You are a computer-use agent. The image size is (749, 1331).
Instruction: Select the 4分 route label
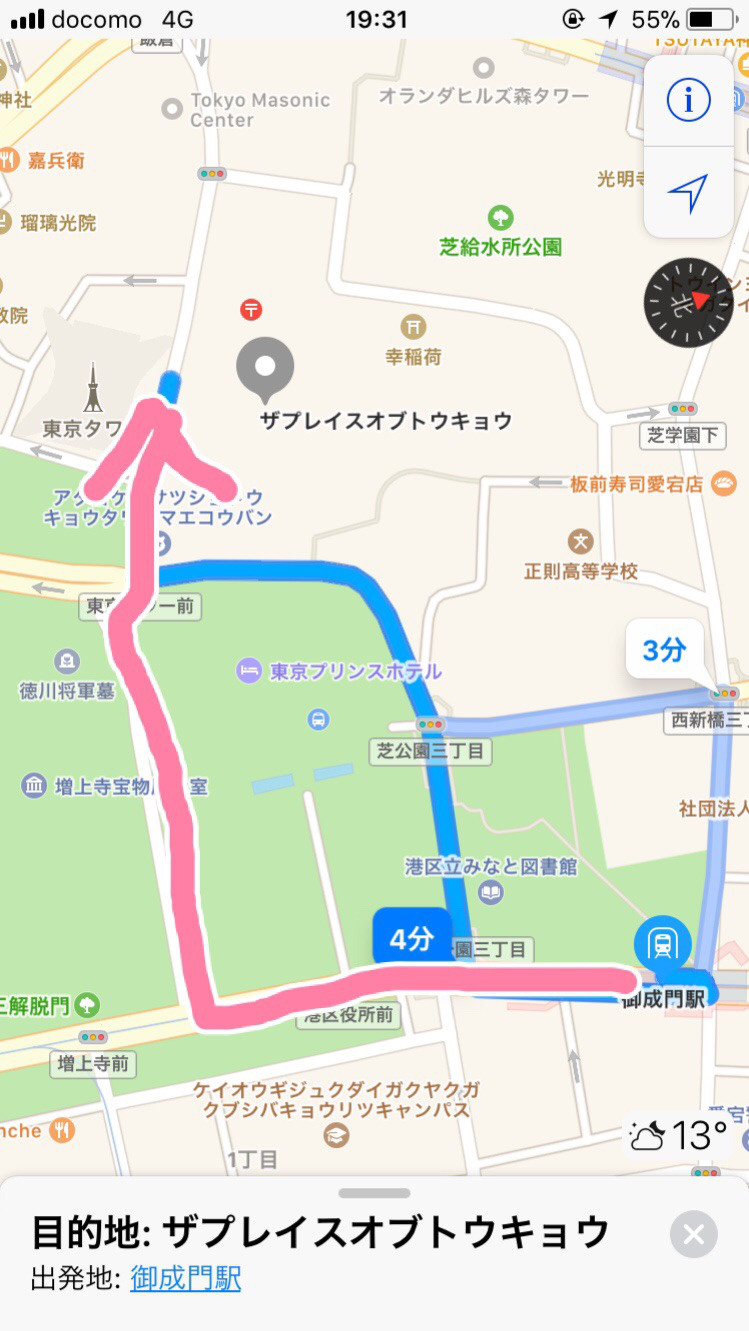[412, 939]
